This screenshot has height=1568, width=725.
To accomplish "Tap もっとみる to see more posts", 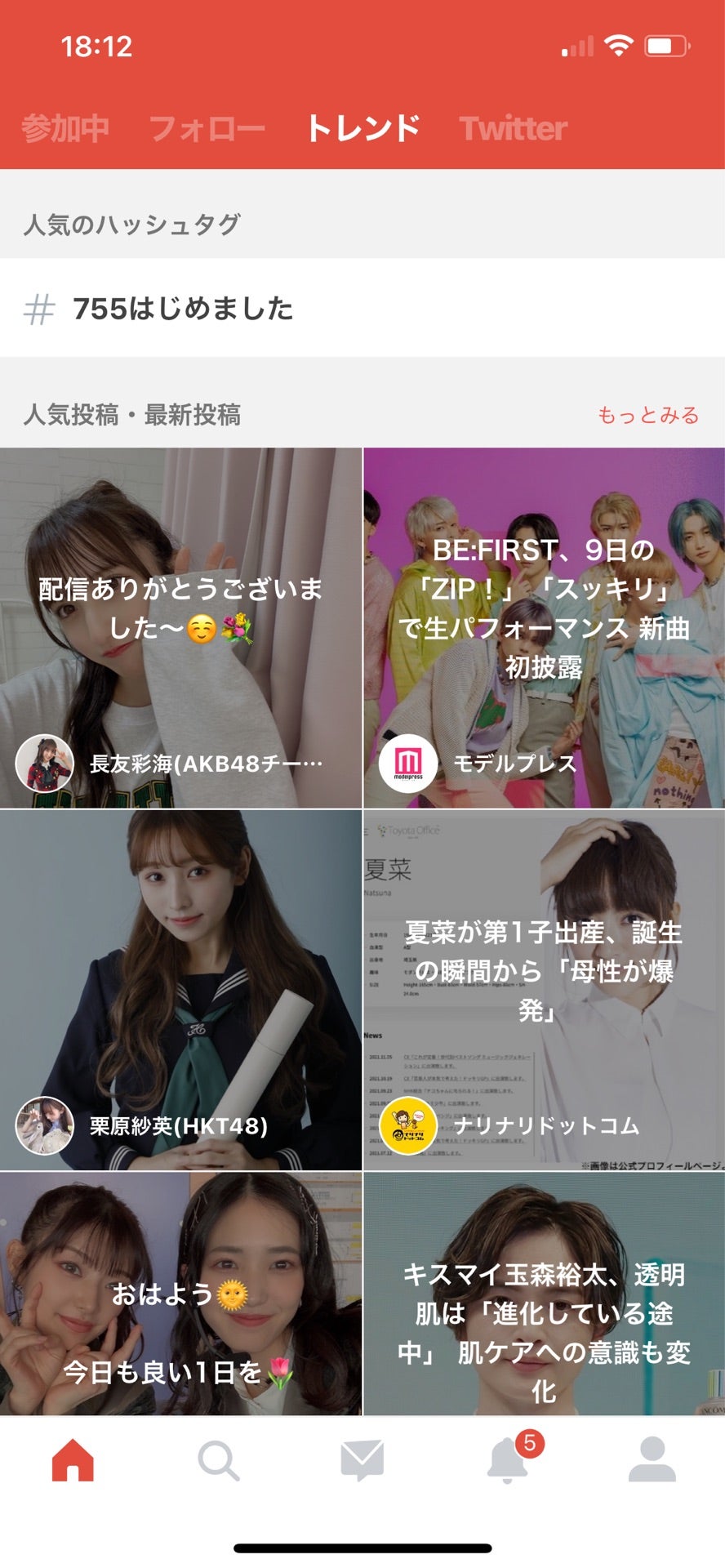I will tap(647, 415).
